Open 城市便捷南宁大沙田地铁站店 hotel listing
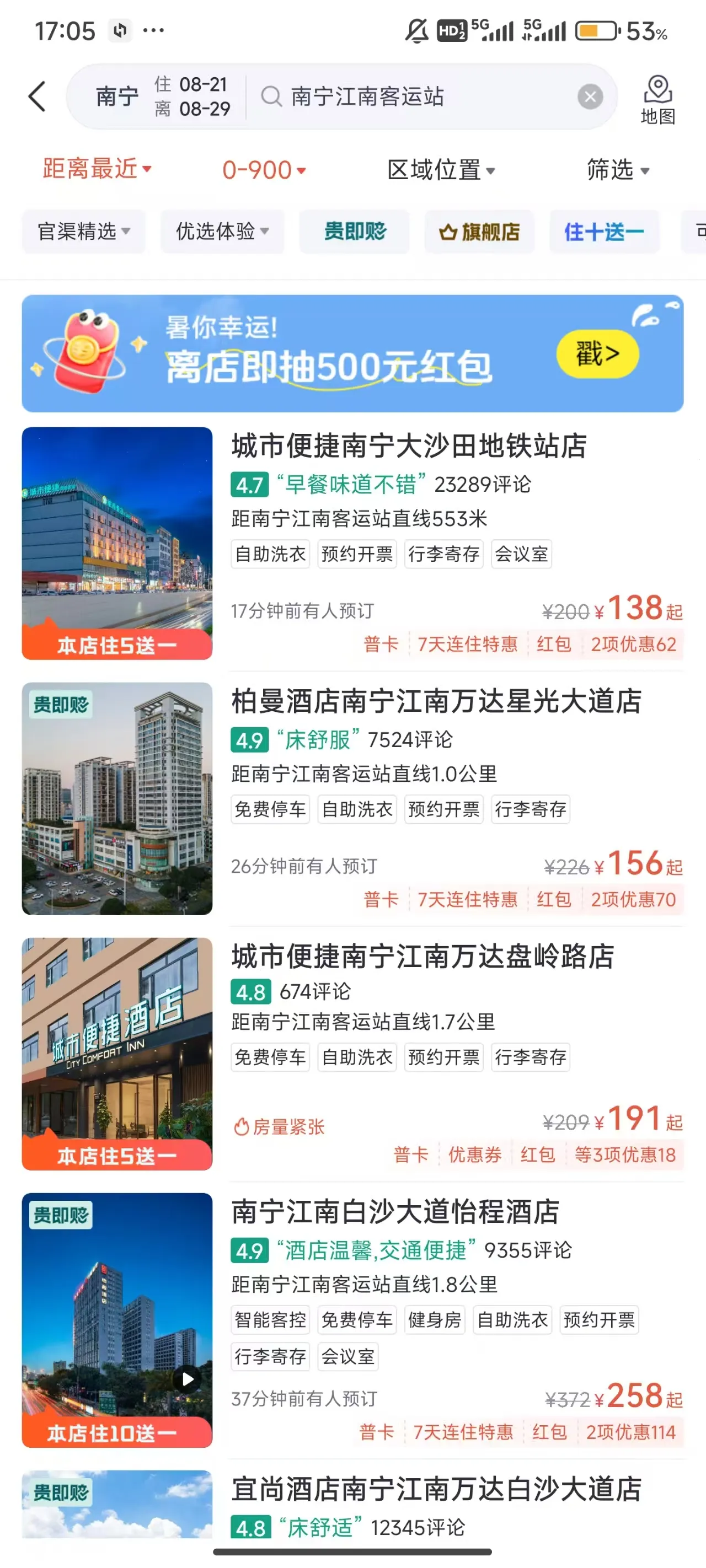This screenshot has height=1568, width=706. coord(409,446)
